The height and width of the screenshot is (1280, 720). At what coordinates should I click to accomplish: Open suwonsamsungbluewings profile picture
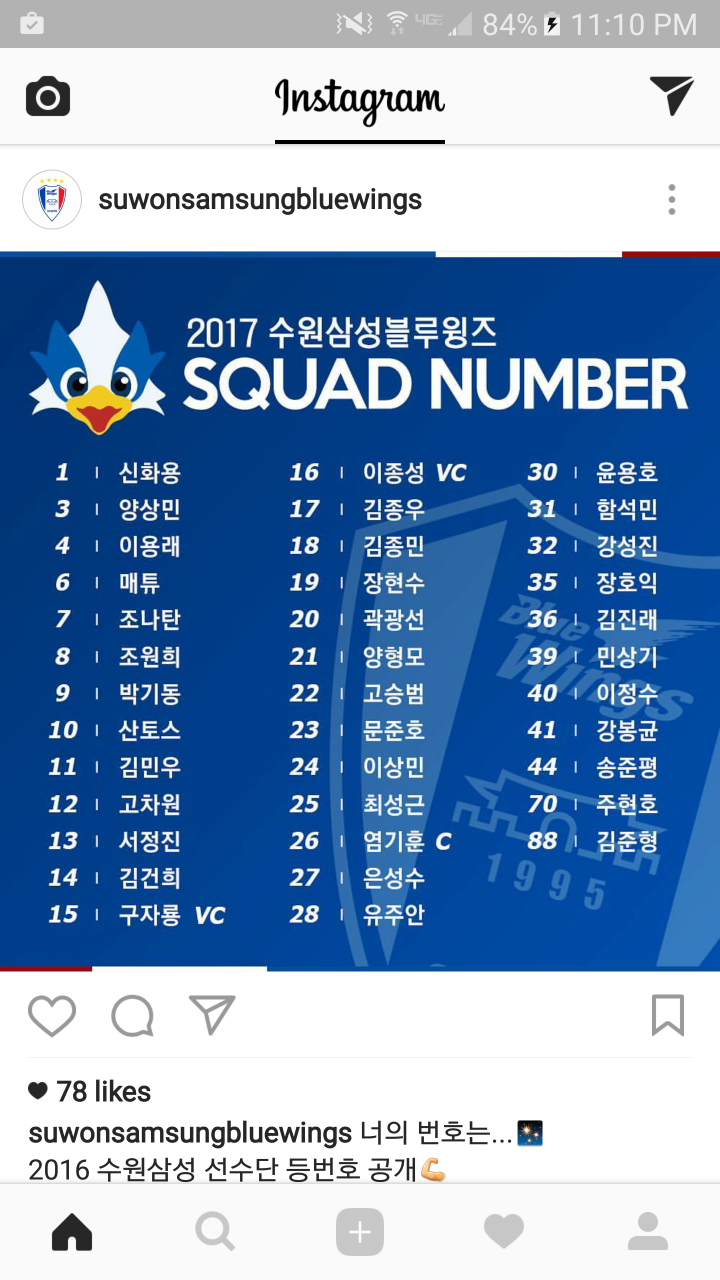52,200
